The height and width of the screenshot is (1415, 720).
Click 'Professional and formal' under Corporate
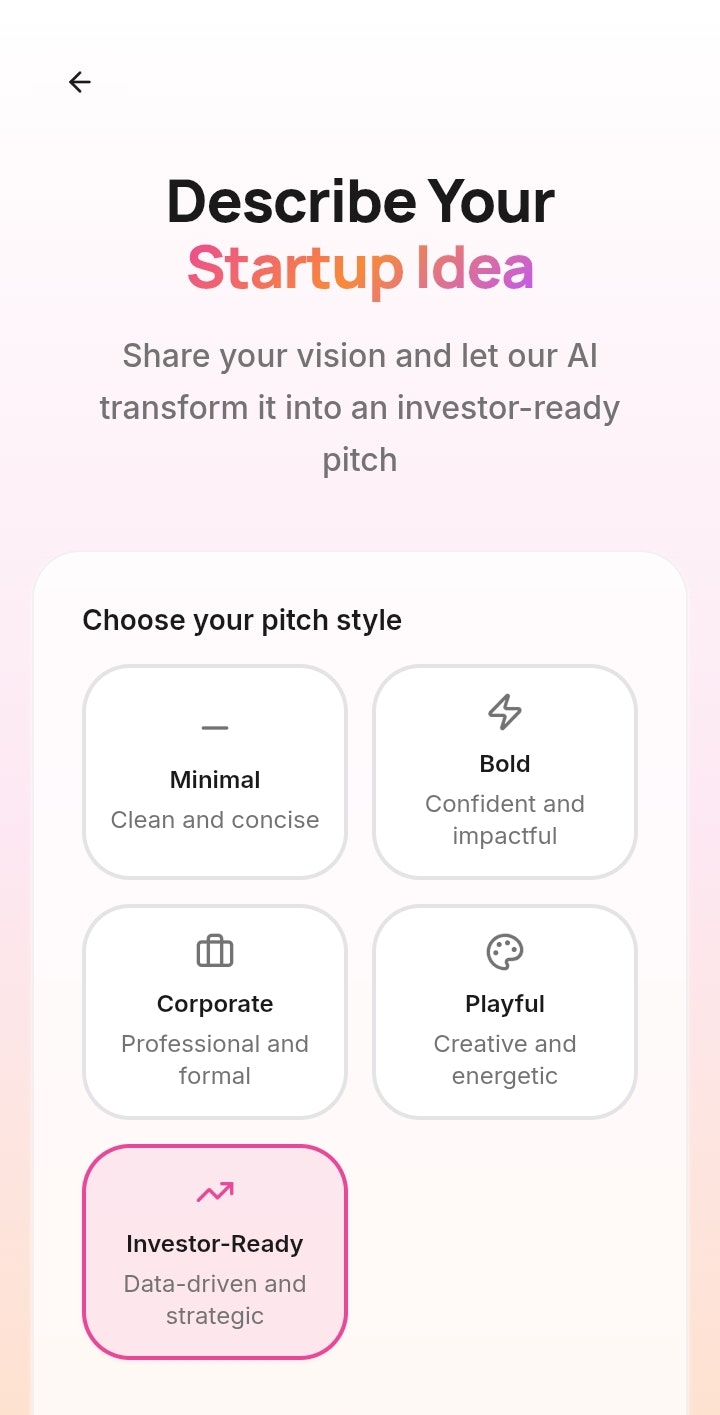pos(214,1059)
